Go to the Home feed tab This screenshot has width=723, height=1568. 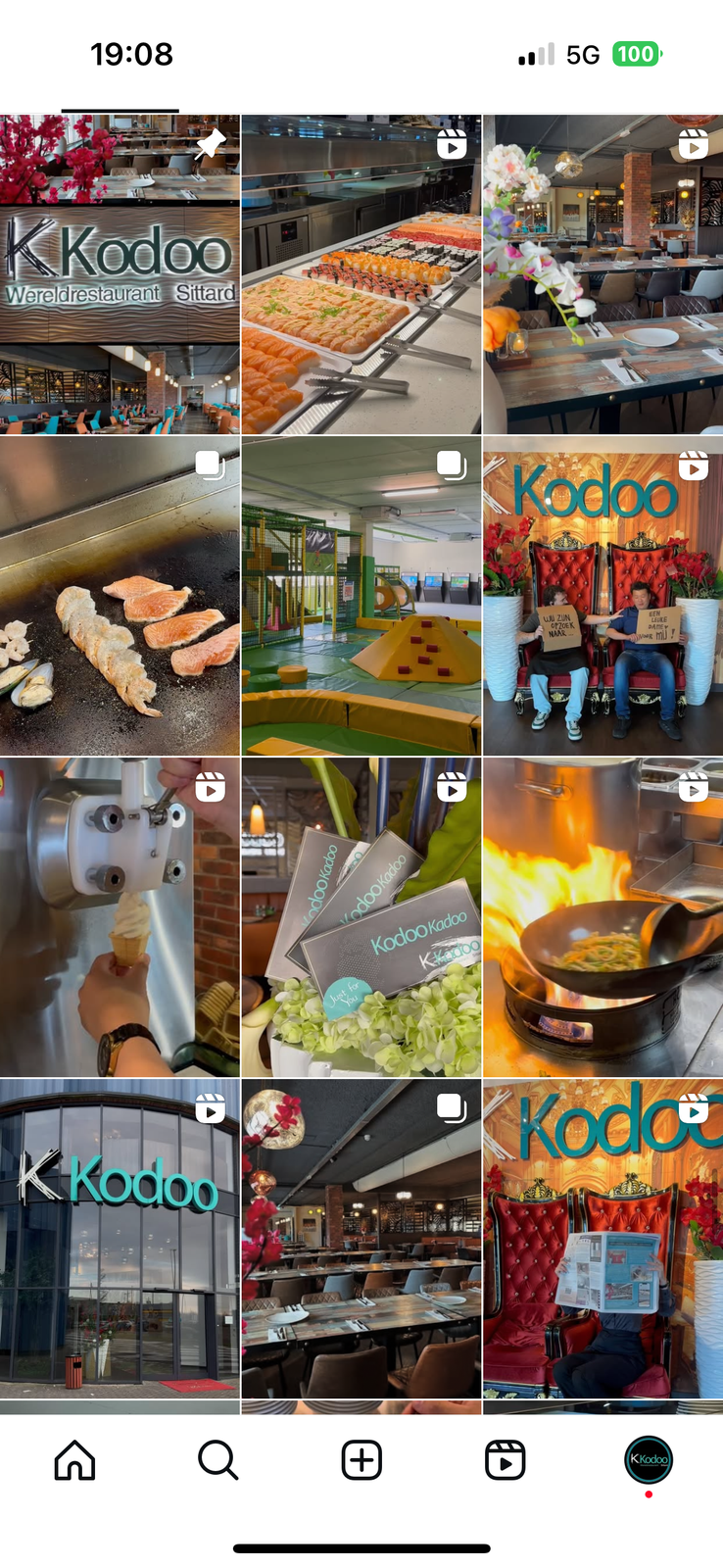click(x=74, y=1460)
